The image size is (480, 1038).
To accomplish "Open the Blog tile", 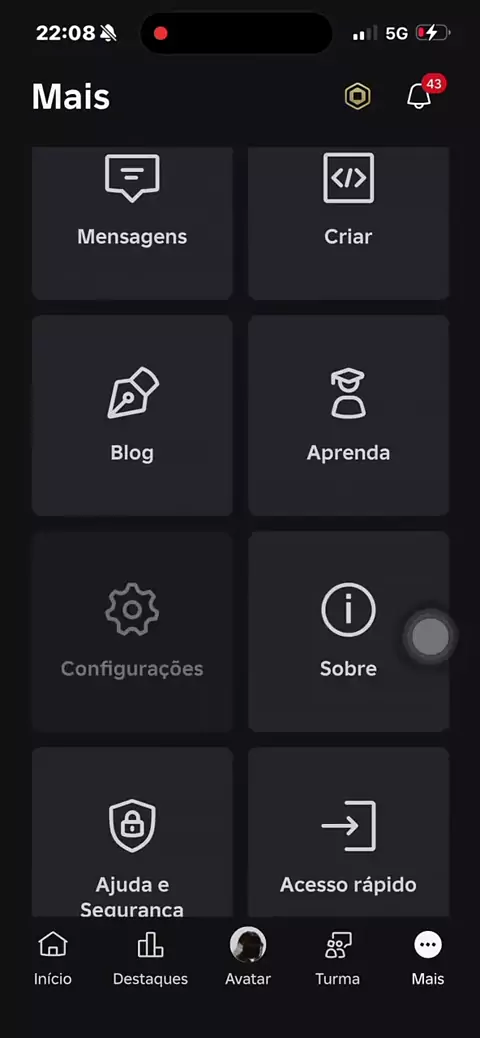I will [132, 415].
